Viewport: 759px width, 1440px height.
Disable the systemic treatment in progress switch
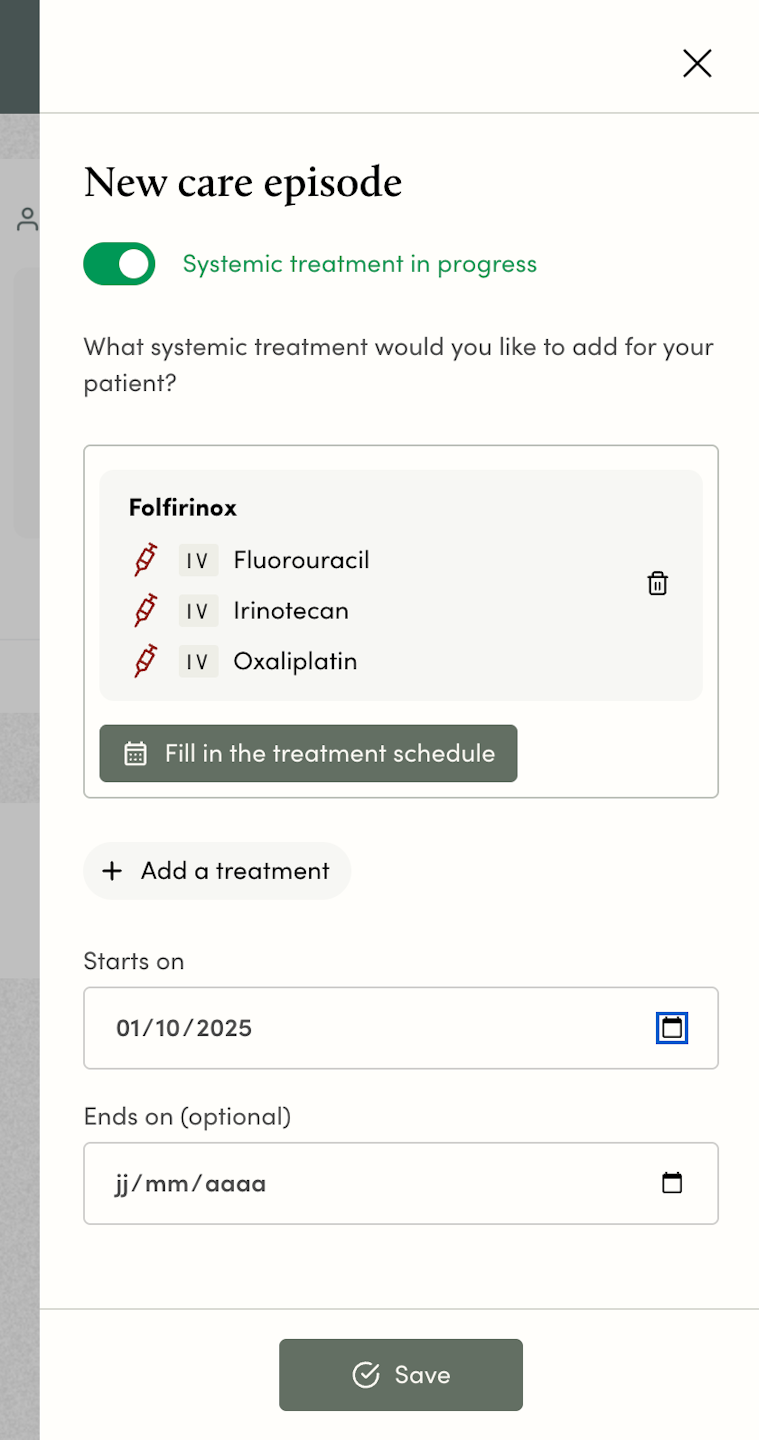119,264
